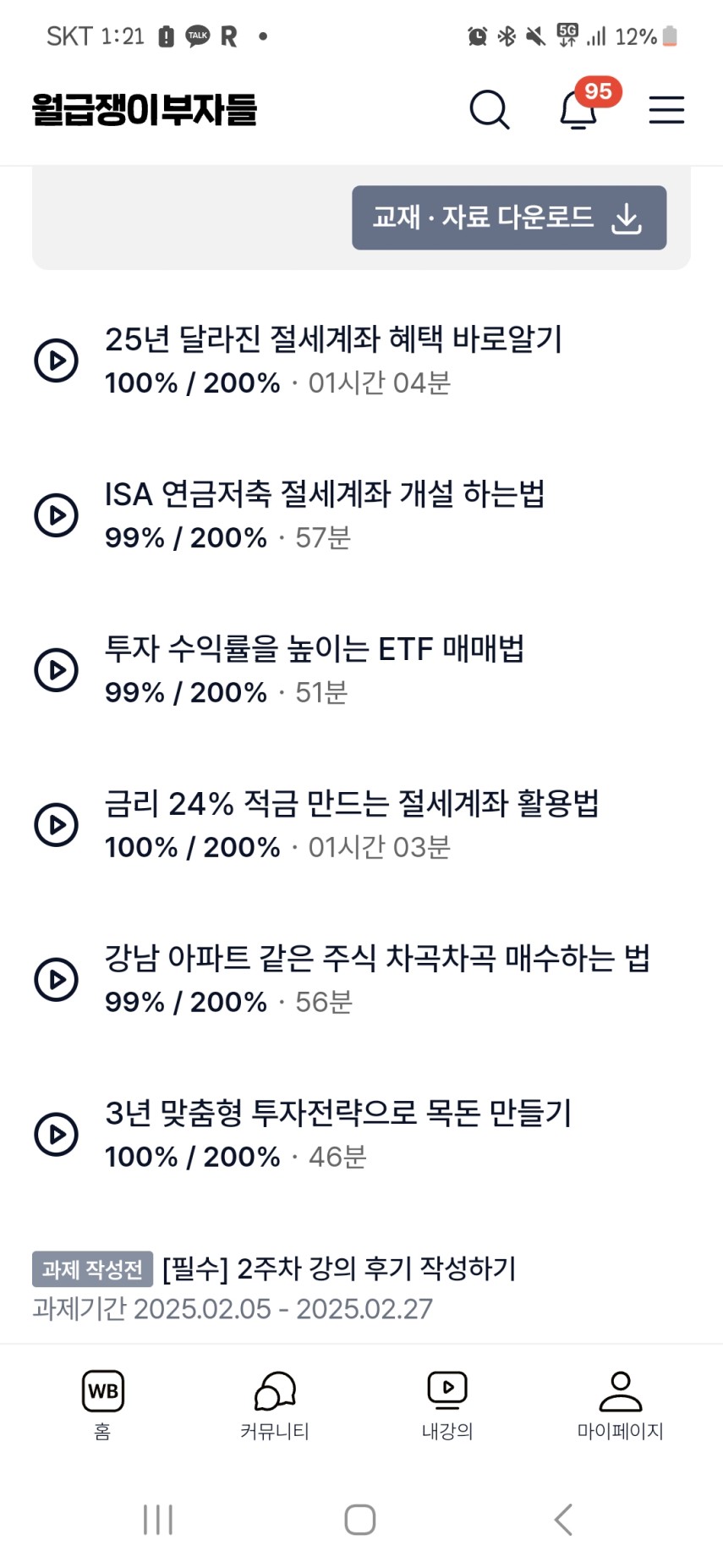This screenshot has height=1568, width=723.
Task: Go to the 홈 tab
Action: [x=102, y=1405]
